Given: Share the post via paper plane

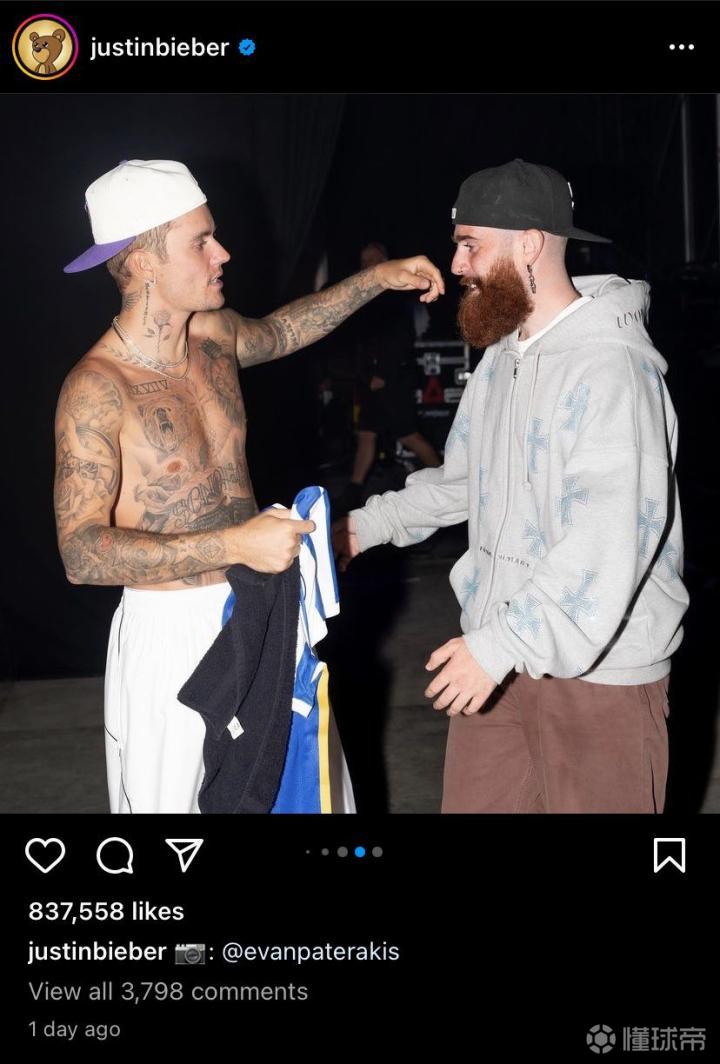Looking at the screenshot, I should tap(184, 855).
